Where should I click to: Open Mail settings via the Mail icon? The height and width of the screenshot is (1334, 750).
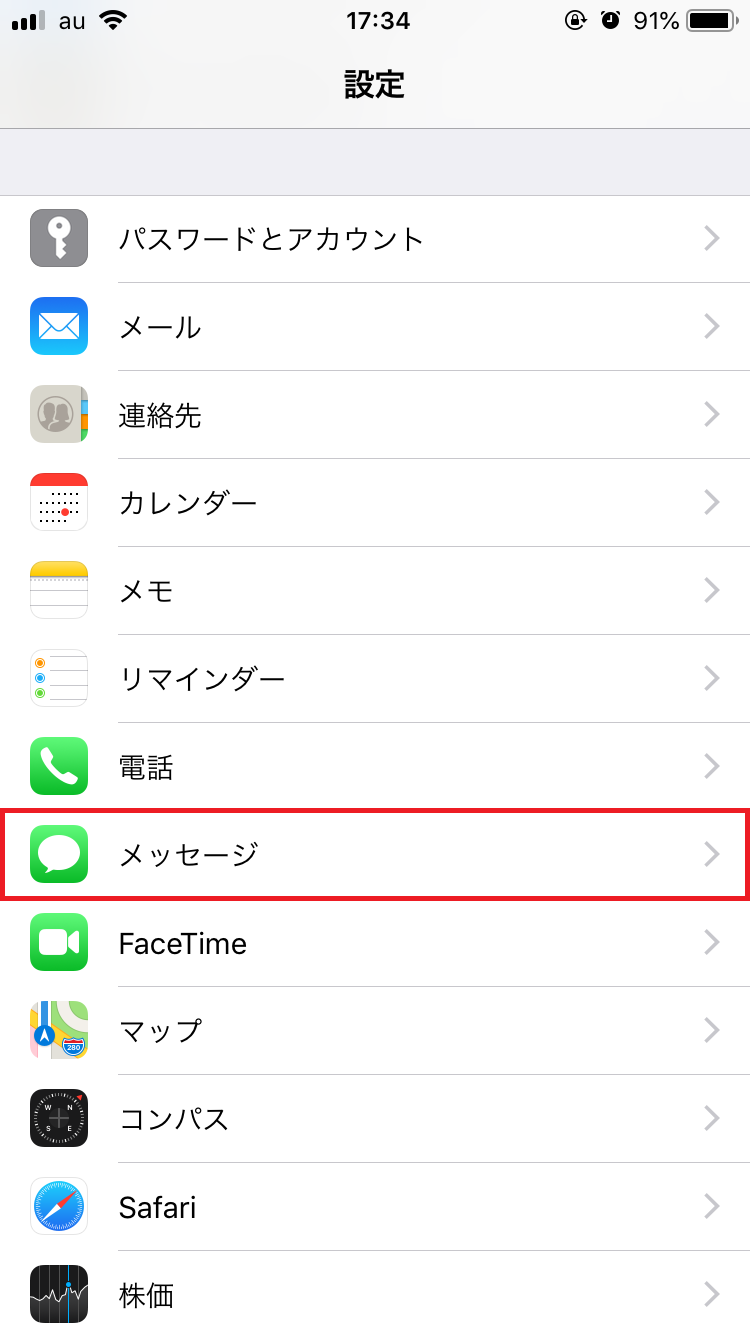58,326
